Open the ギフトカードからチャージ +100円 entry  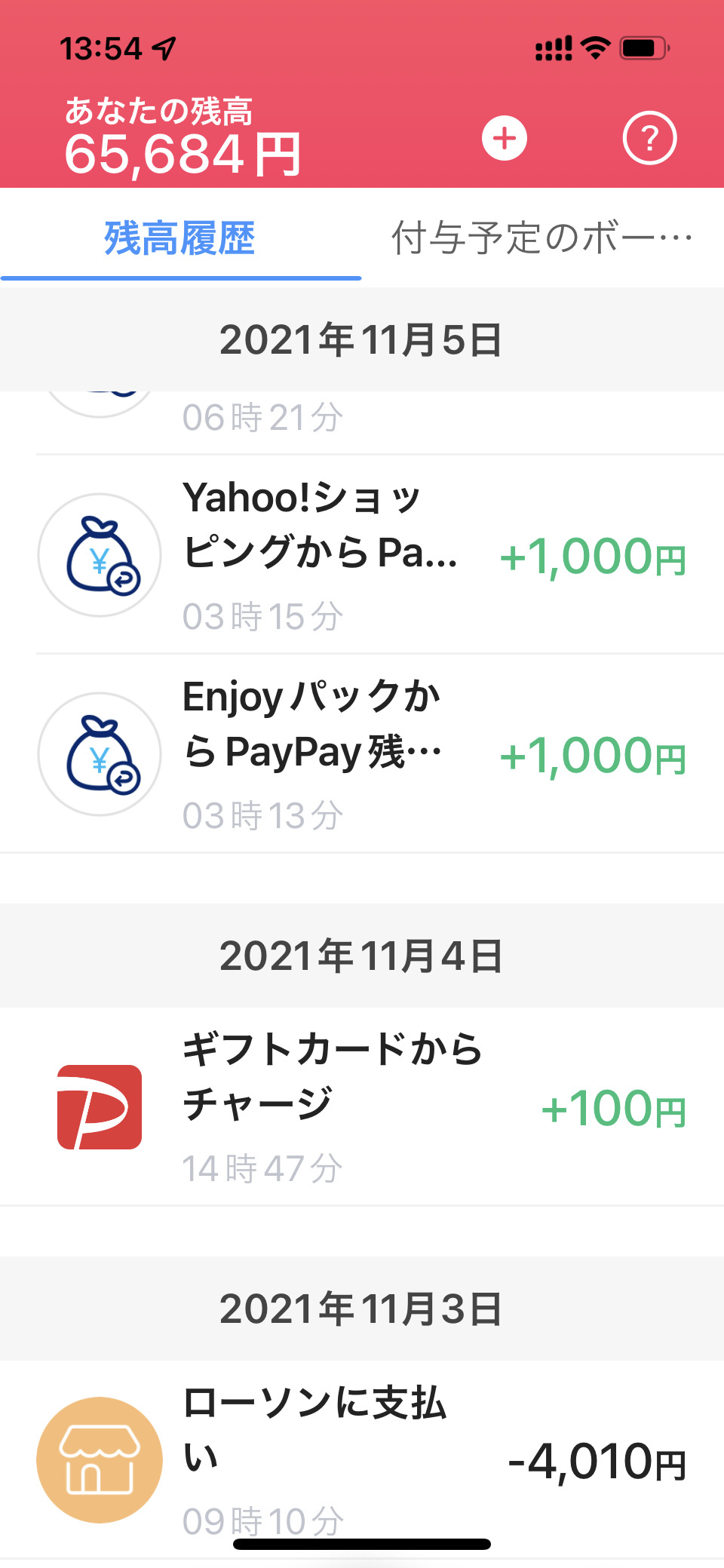coord(362,1107)
